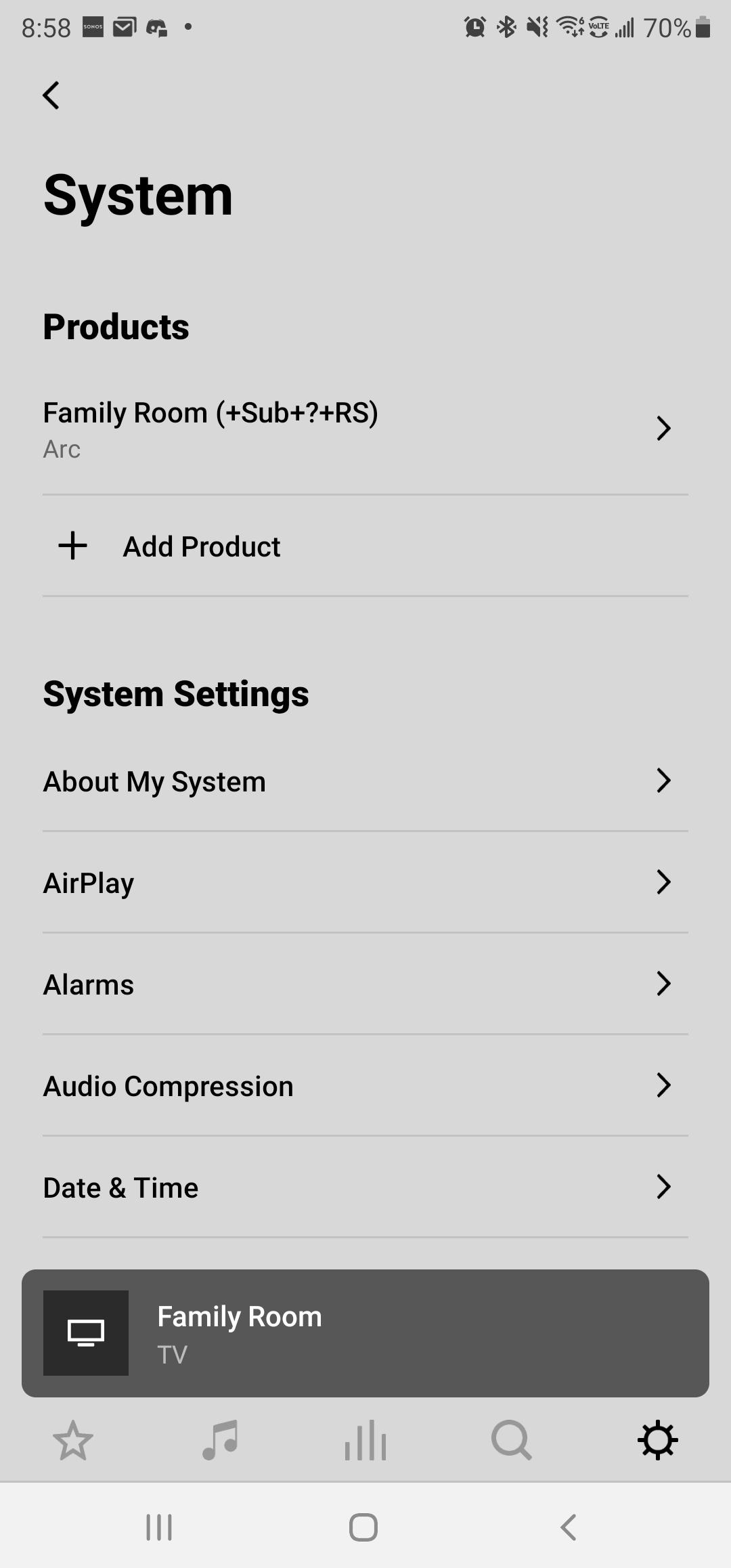Tap Add Product
The width and height of the screenshot is (731, 1568).
click(201, 545)
